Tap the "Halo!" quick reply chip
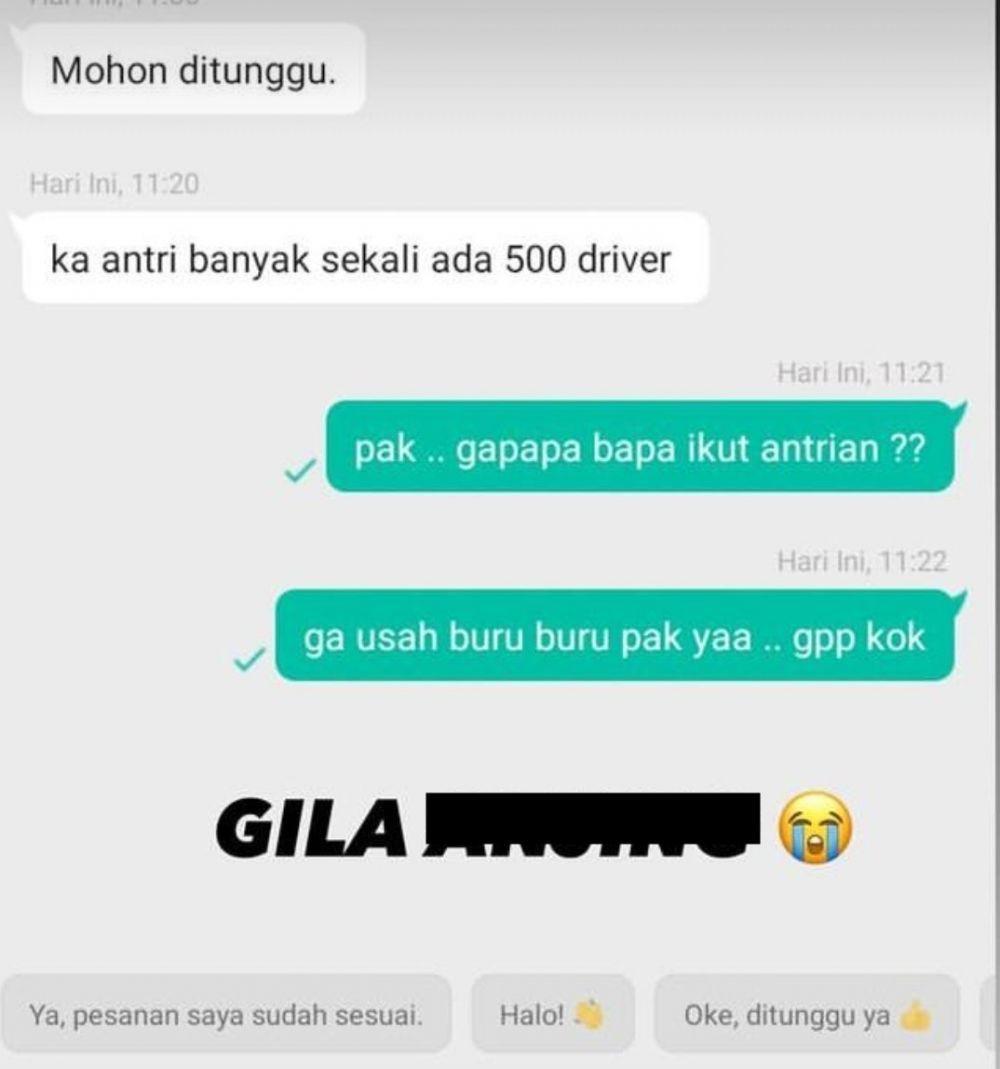 click(x=552, y=1015)
